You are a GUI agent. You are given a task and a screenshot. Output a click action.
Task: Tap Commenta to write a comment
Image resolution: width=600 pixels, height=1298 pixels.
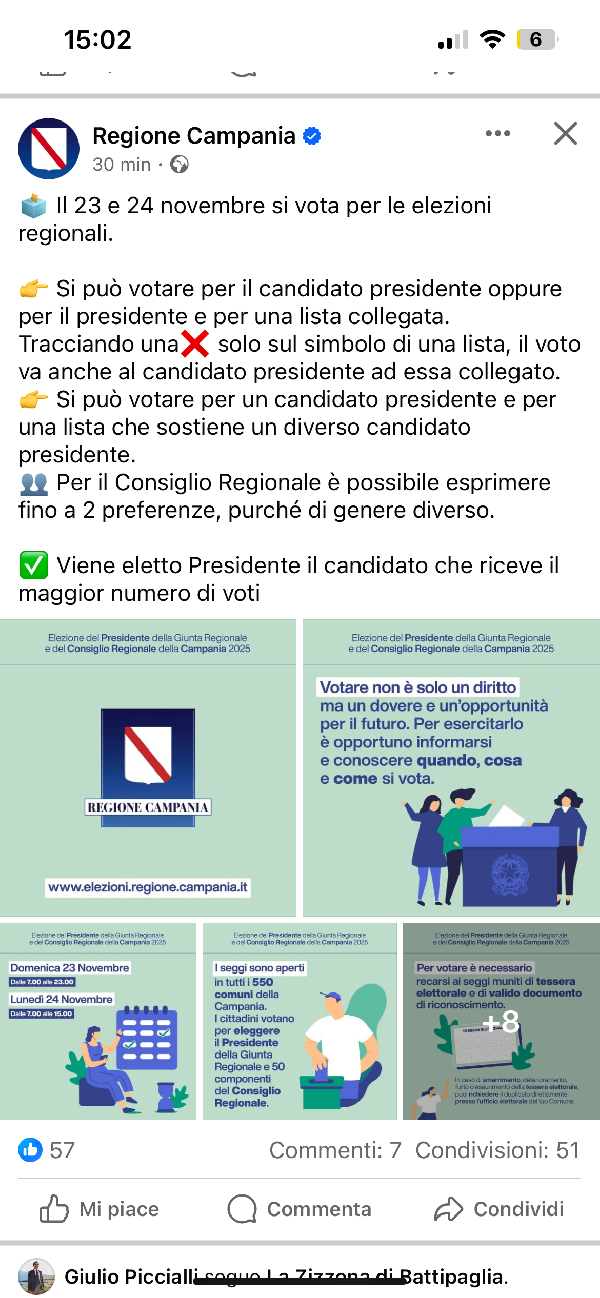(x=299, y=1209)
